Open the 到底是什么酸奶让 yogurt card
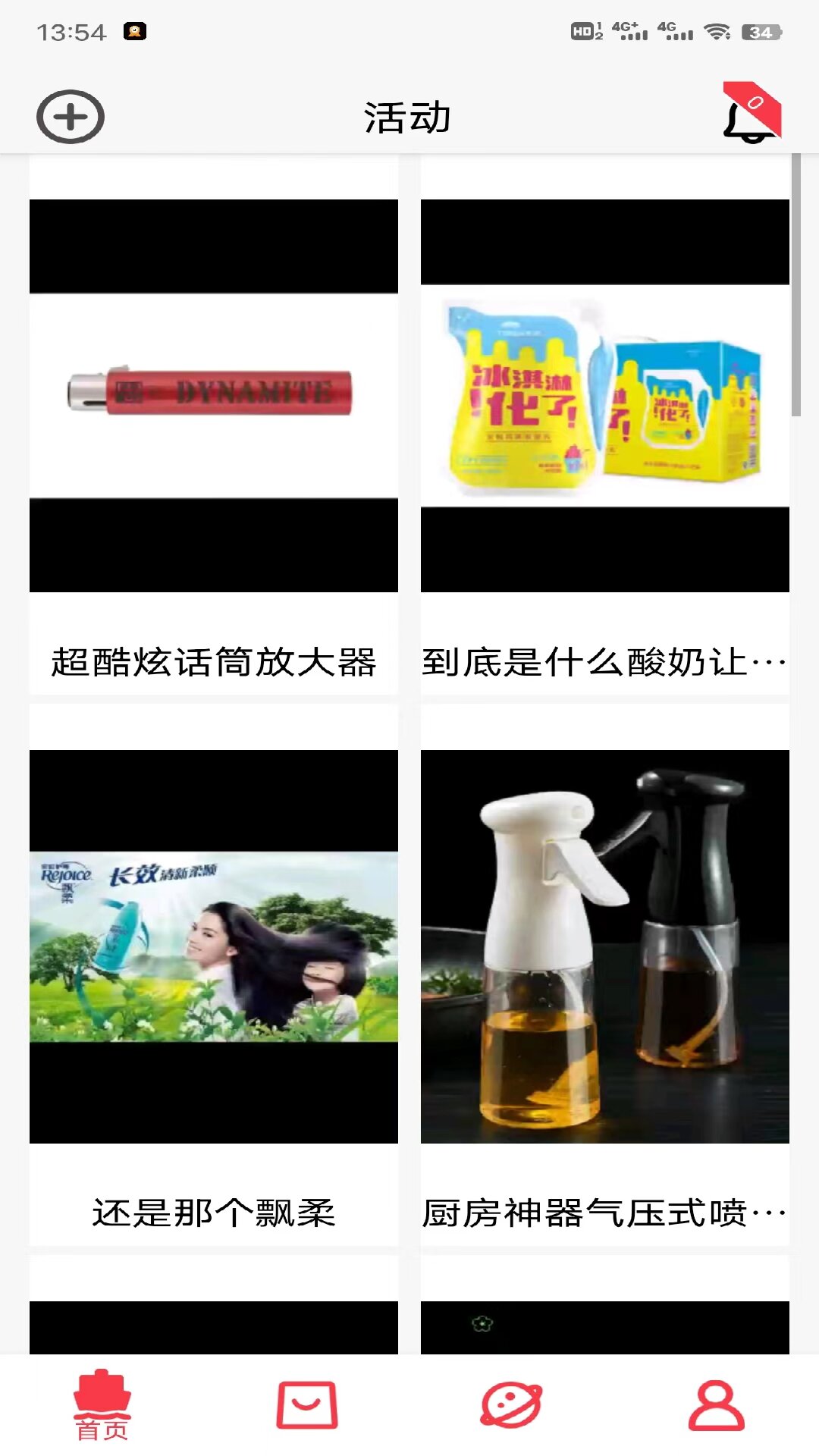 604,425
